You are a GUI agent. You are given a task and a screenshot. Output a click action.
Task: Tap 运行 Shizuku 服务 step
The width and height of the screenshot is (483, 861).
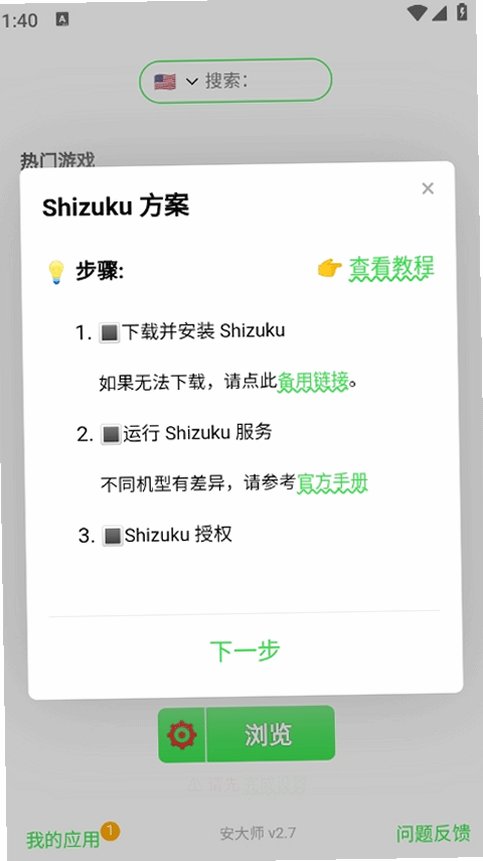click(x=187, y=433)
